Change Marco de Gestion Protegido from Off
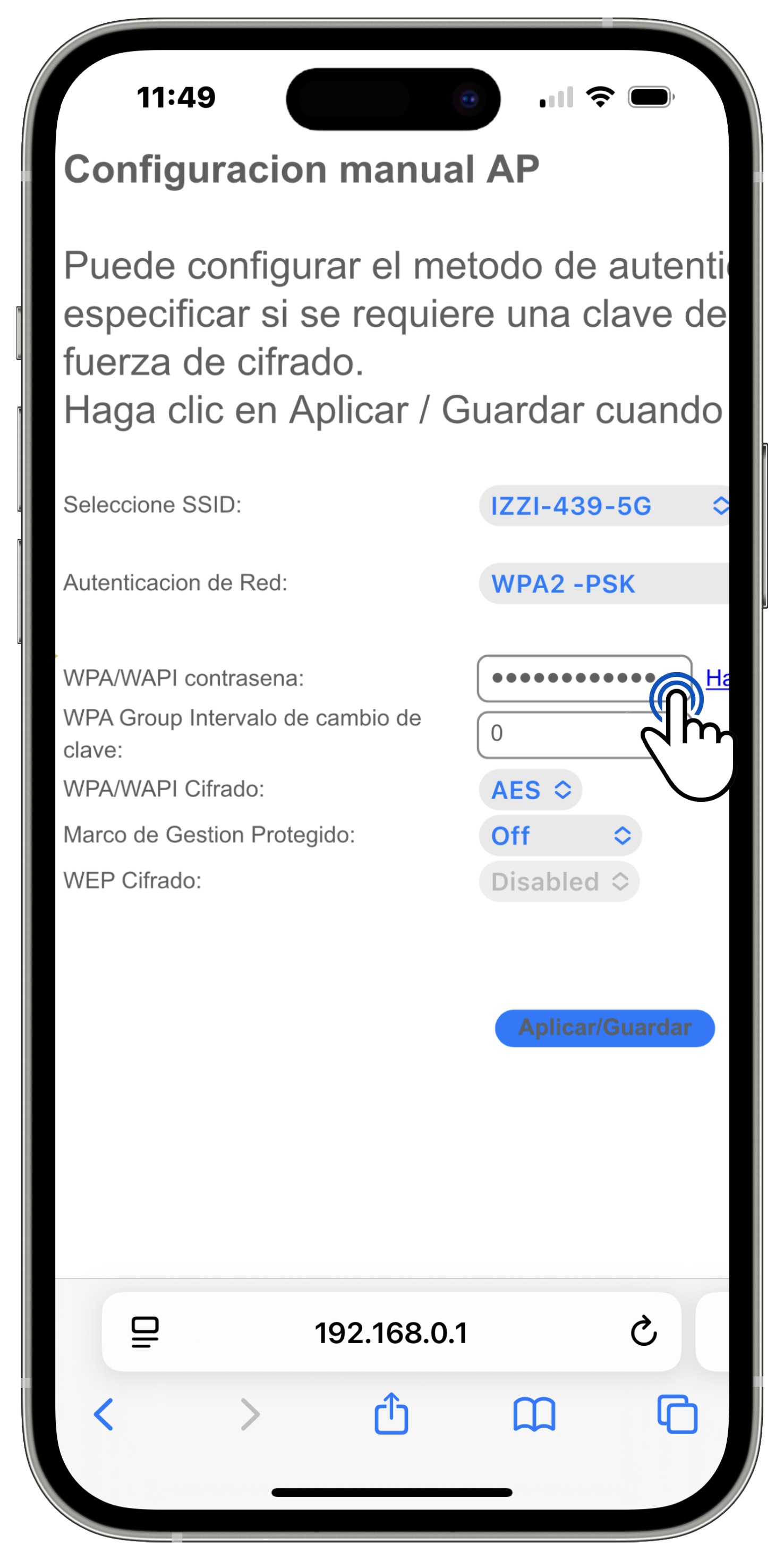This screenshot has height=1560, width=784. point(560,836)
